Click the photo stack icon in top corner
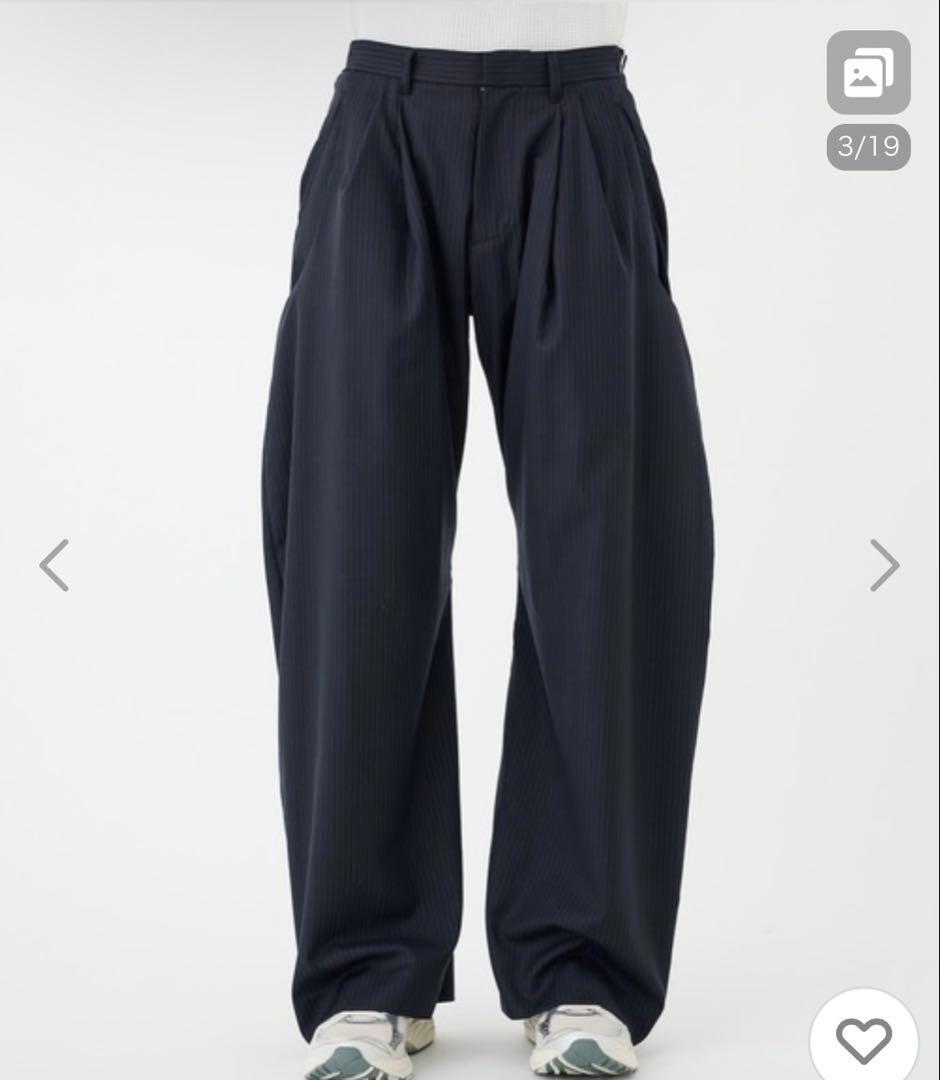The width and height of the screenshot is (940, 1080). 866,72
